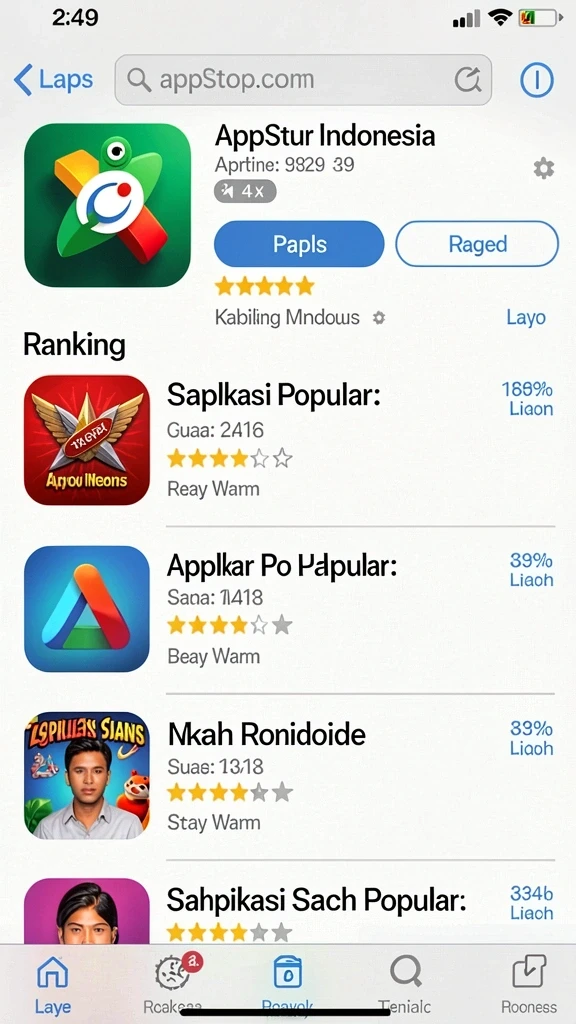
Task: Go back to Laps
Action: click(53, 80)
